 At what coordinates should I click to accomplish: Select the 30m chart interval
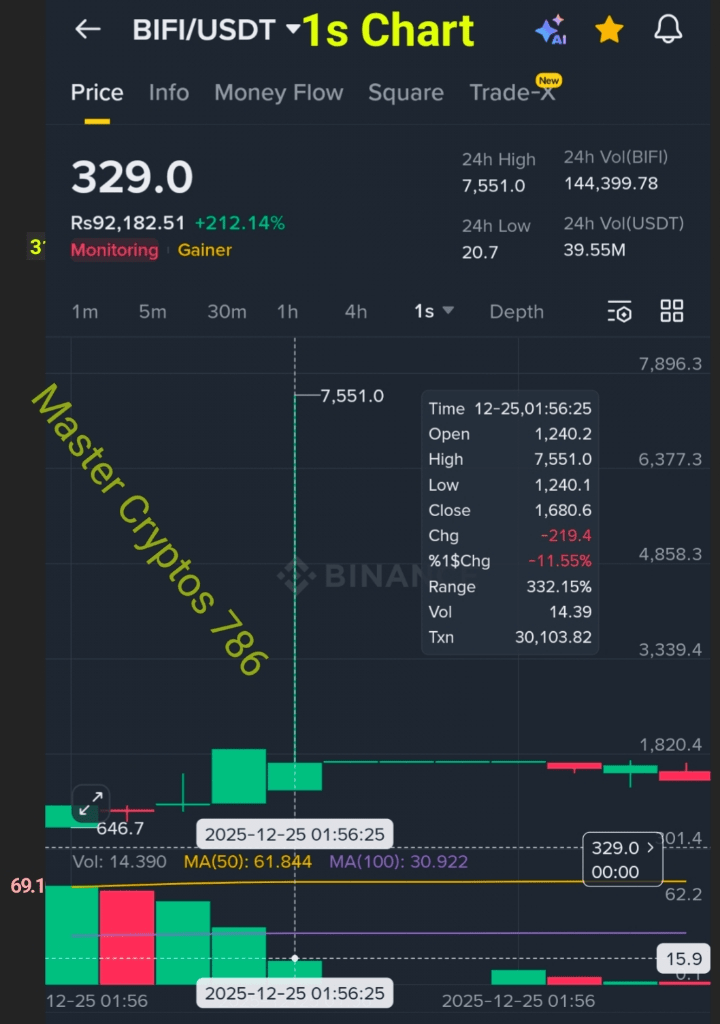coord(226,312)
